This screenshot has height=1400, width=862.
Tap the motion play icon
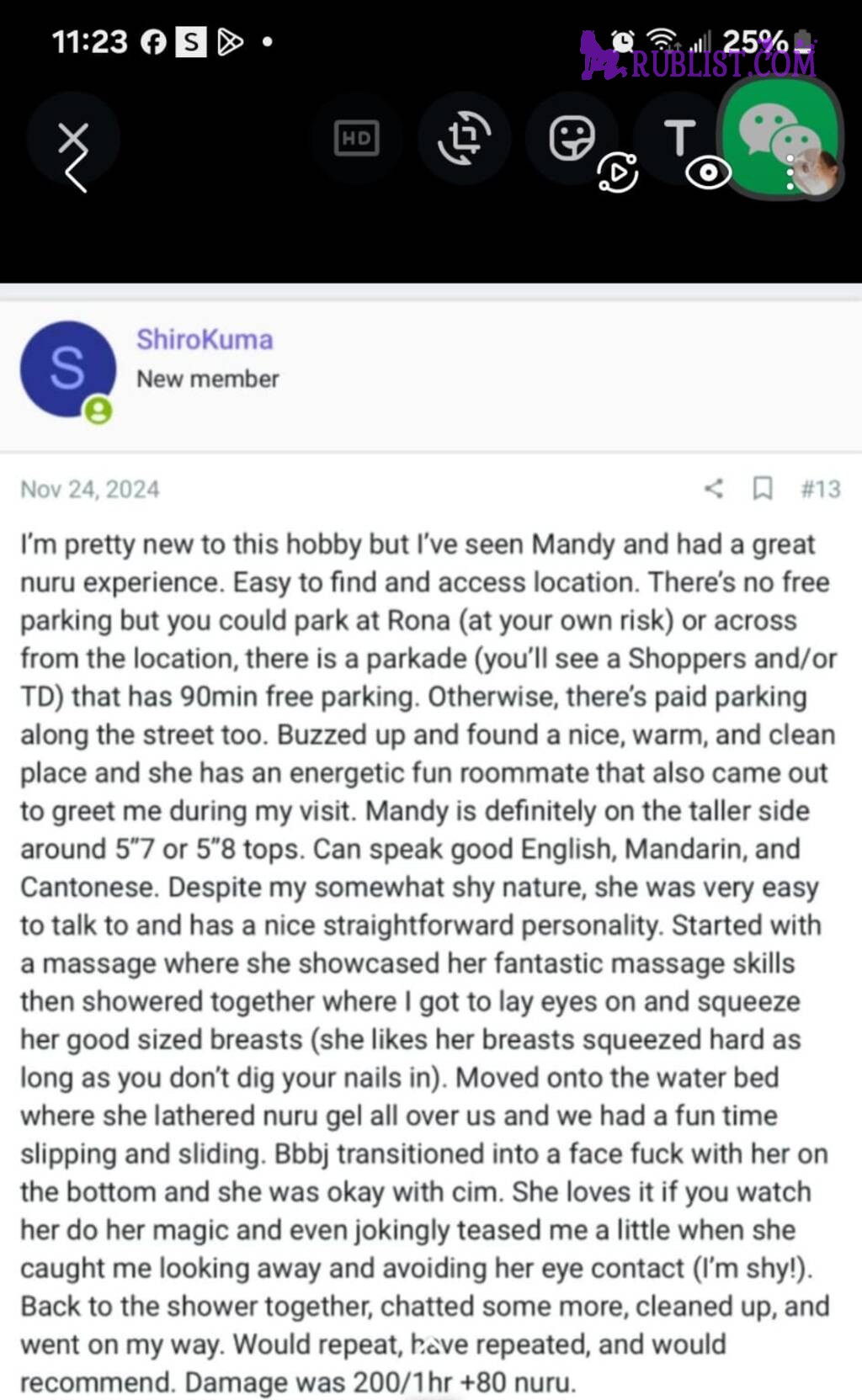618,173
